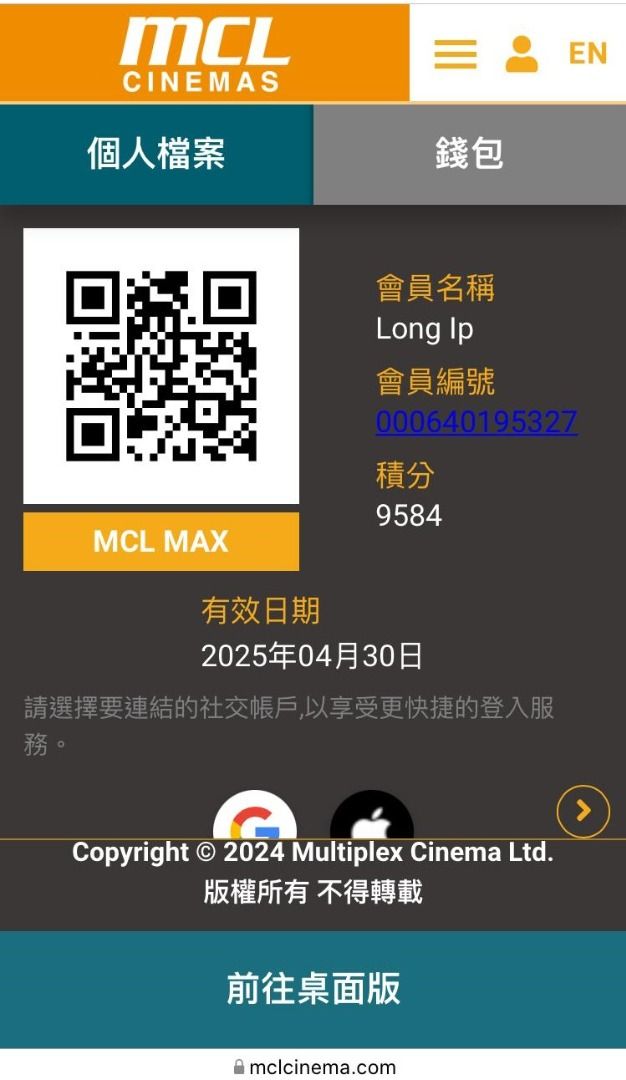Tap the MCL Cinemas logo

pyautogui.click(x=204, y=54)
